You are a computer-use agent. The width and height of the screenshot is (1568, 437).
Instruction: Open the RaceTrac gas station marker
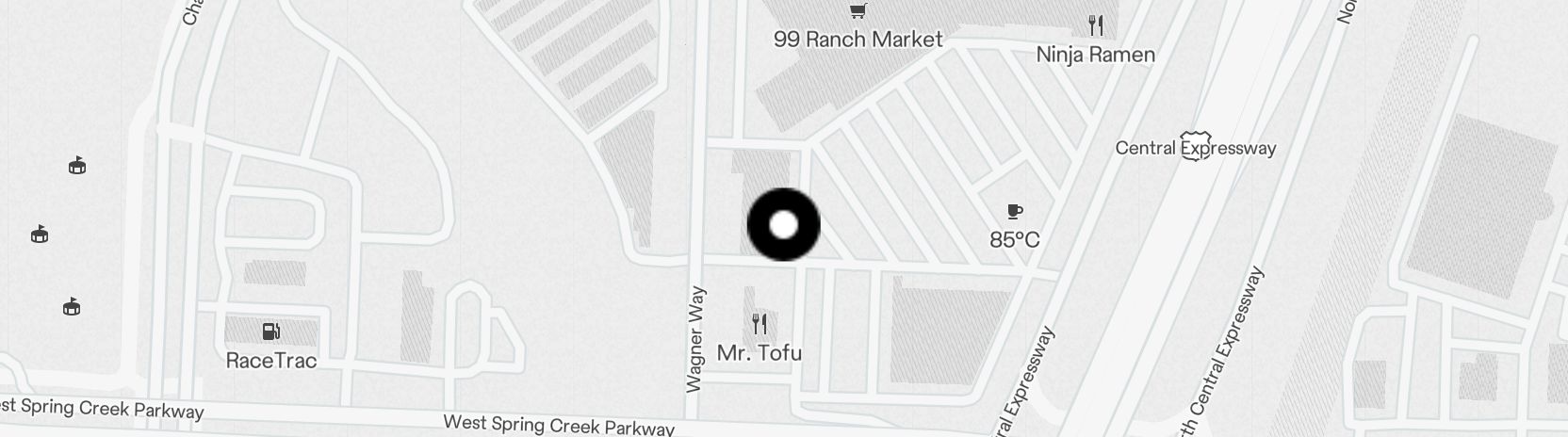271,332
